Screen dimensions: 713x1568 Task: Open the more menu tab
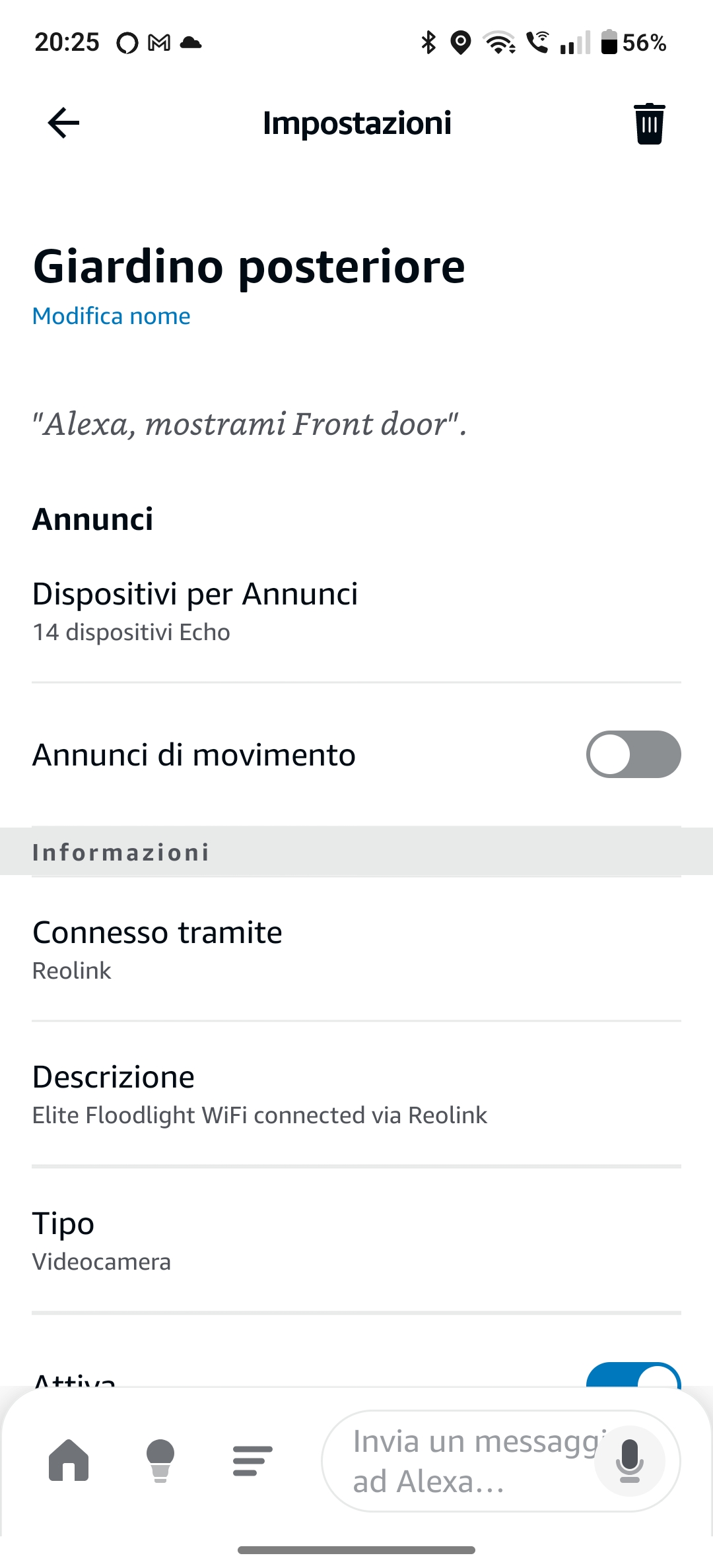[x=252, y=1460]
